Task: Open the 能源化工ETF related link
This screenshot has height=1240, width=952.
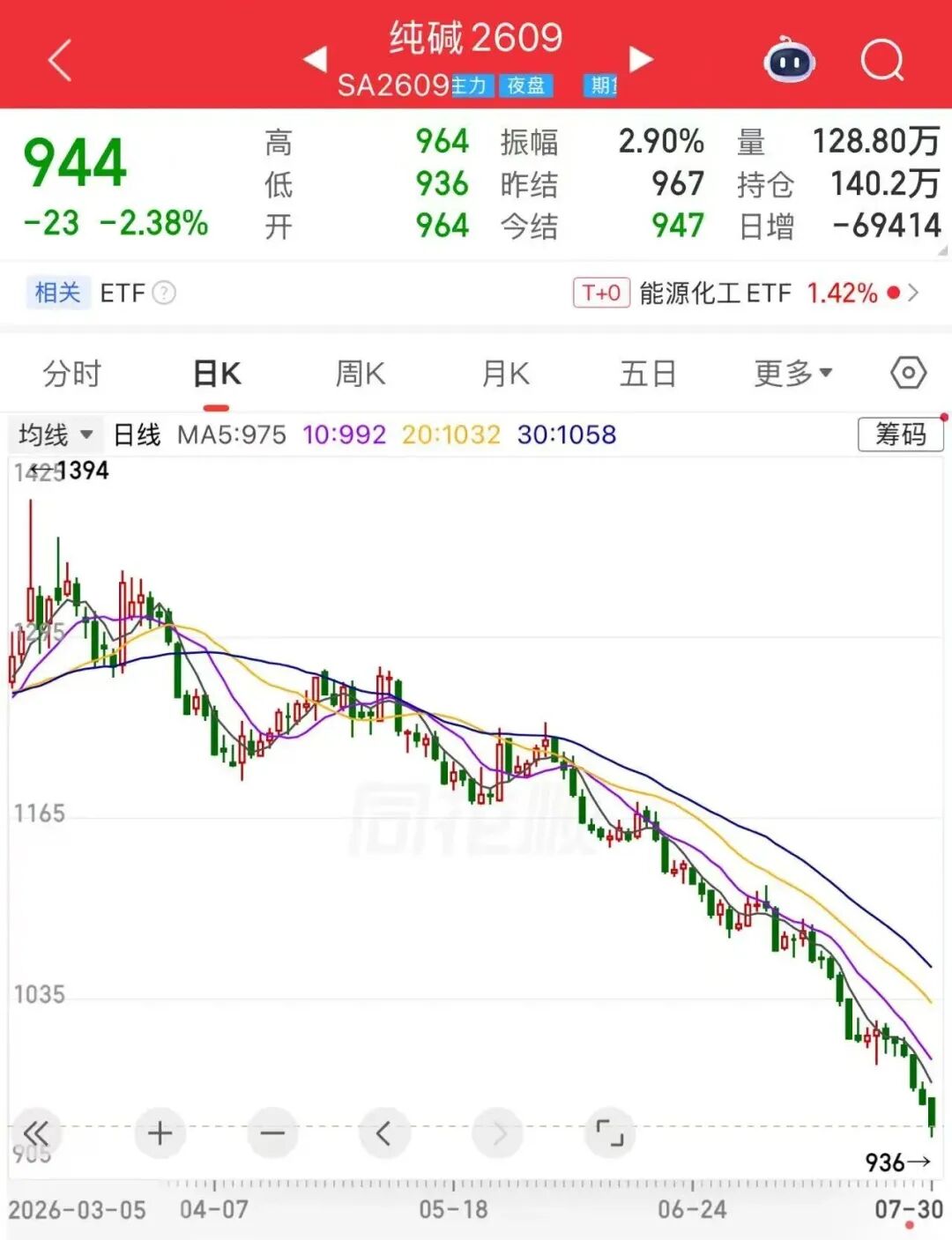Action: (746, 293)
